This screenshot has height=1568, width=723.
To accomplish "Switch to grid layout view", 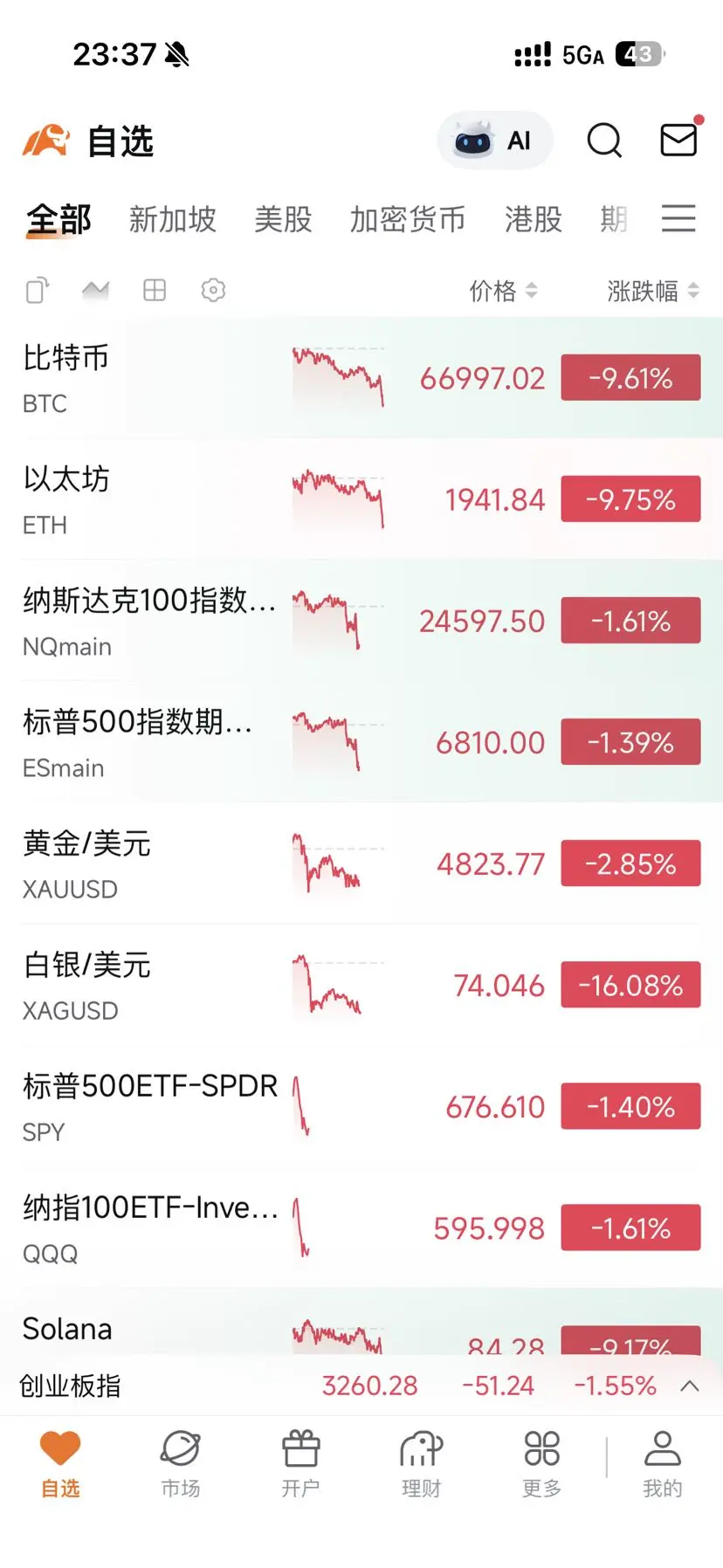I will point(155,290).
